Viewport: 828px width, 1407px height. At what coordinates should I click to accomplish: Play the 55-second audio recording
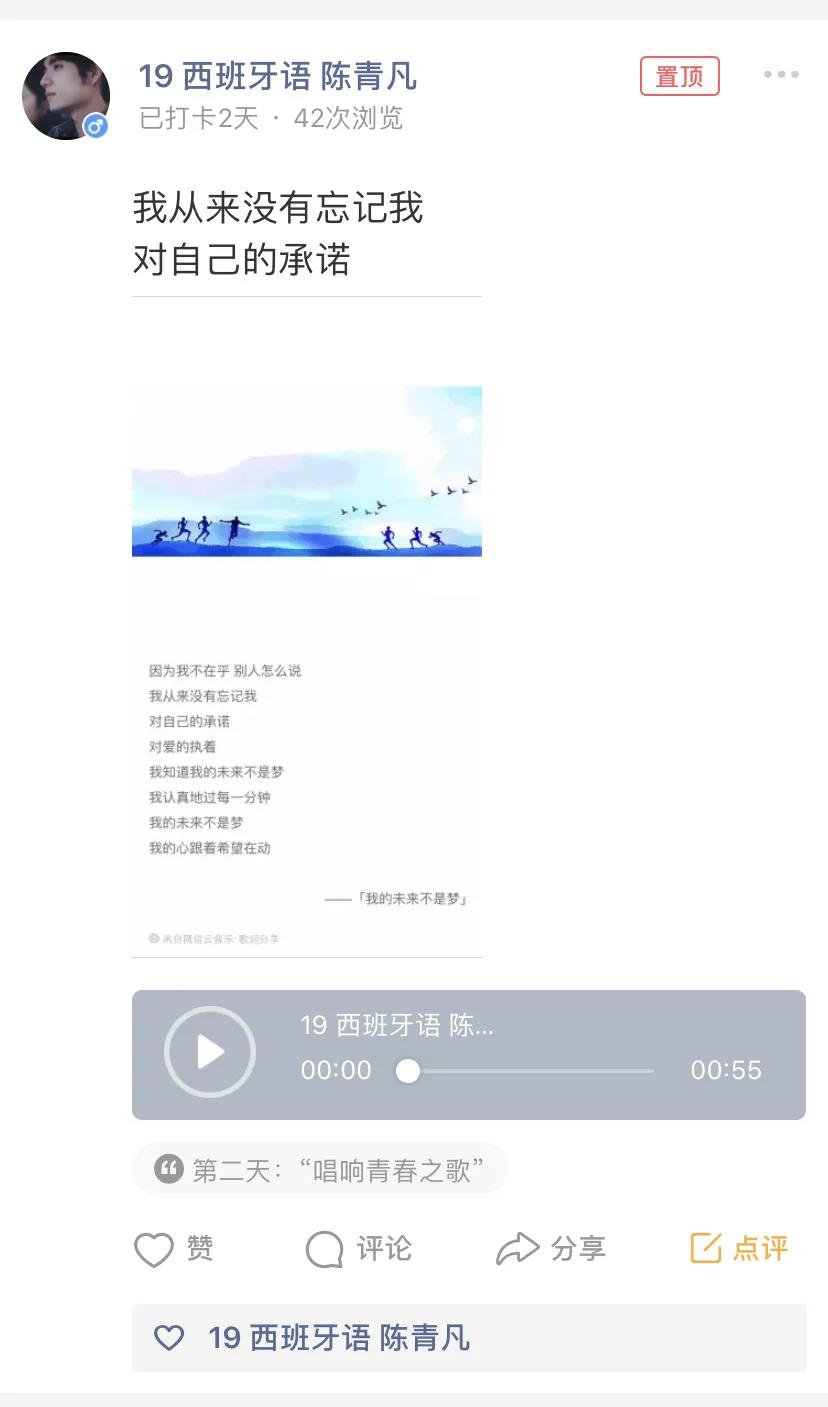pyautogui.click(x=210, y=1052)
